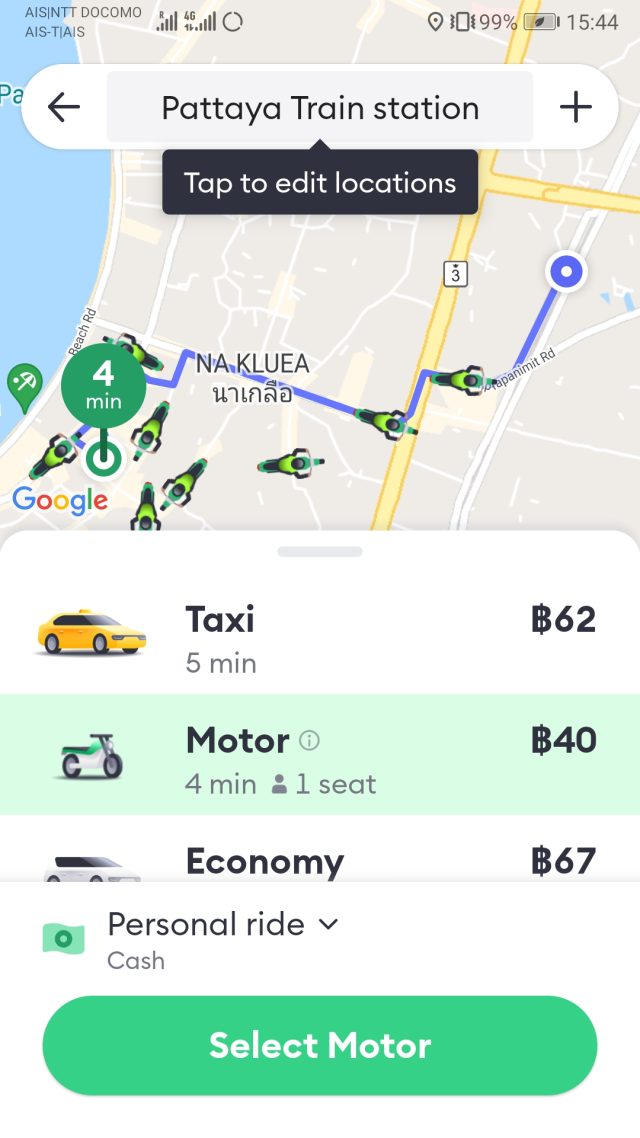Choose the Motor ride option
The height and width of the screenshot is (1138, 640).
(x=320, y=755)
